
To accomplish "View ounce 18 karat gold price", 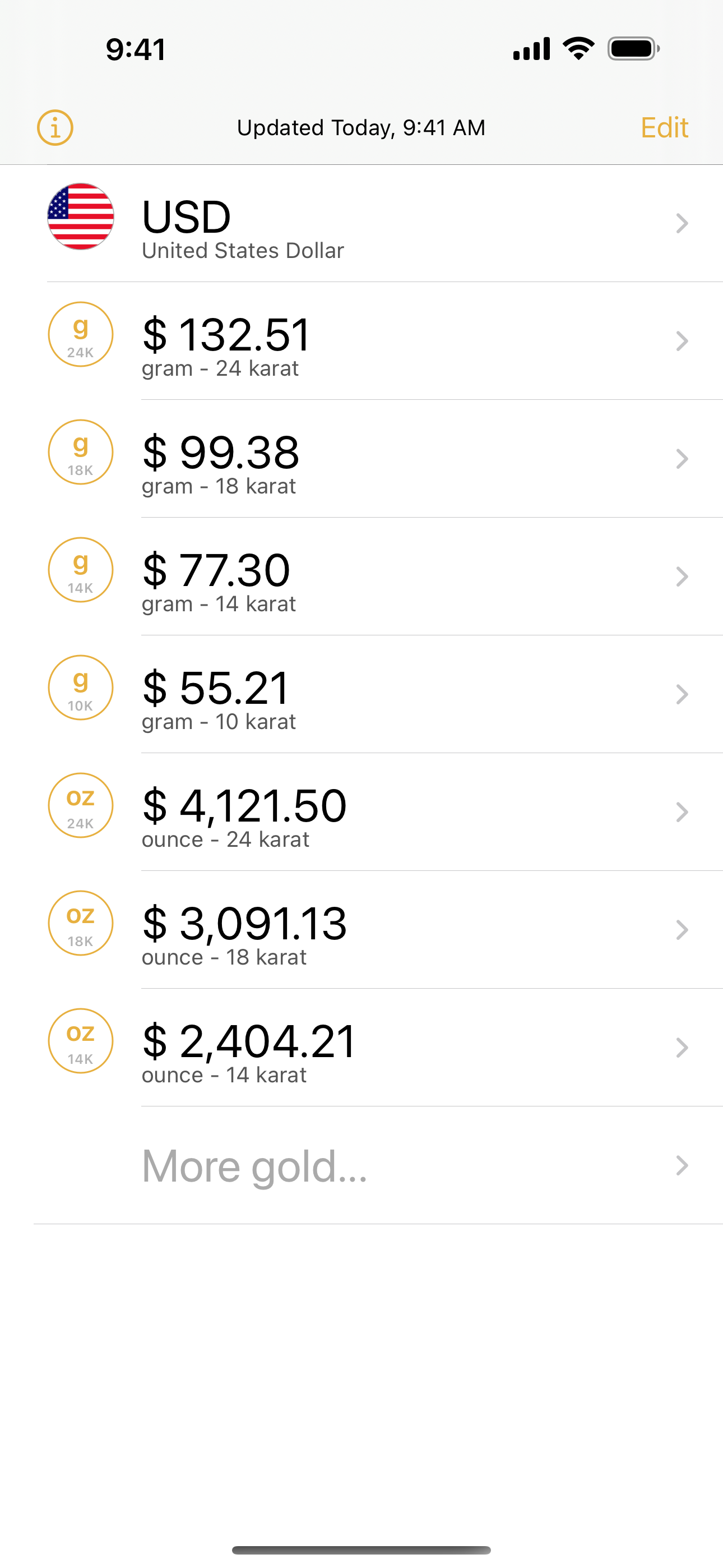I will click(365, 929).
